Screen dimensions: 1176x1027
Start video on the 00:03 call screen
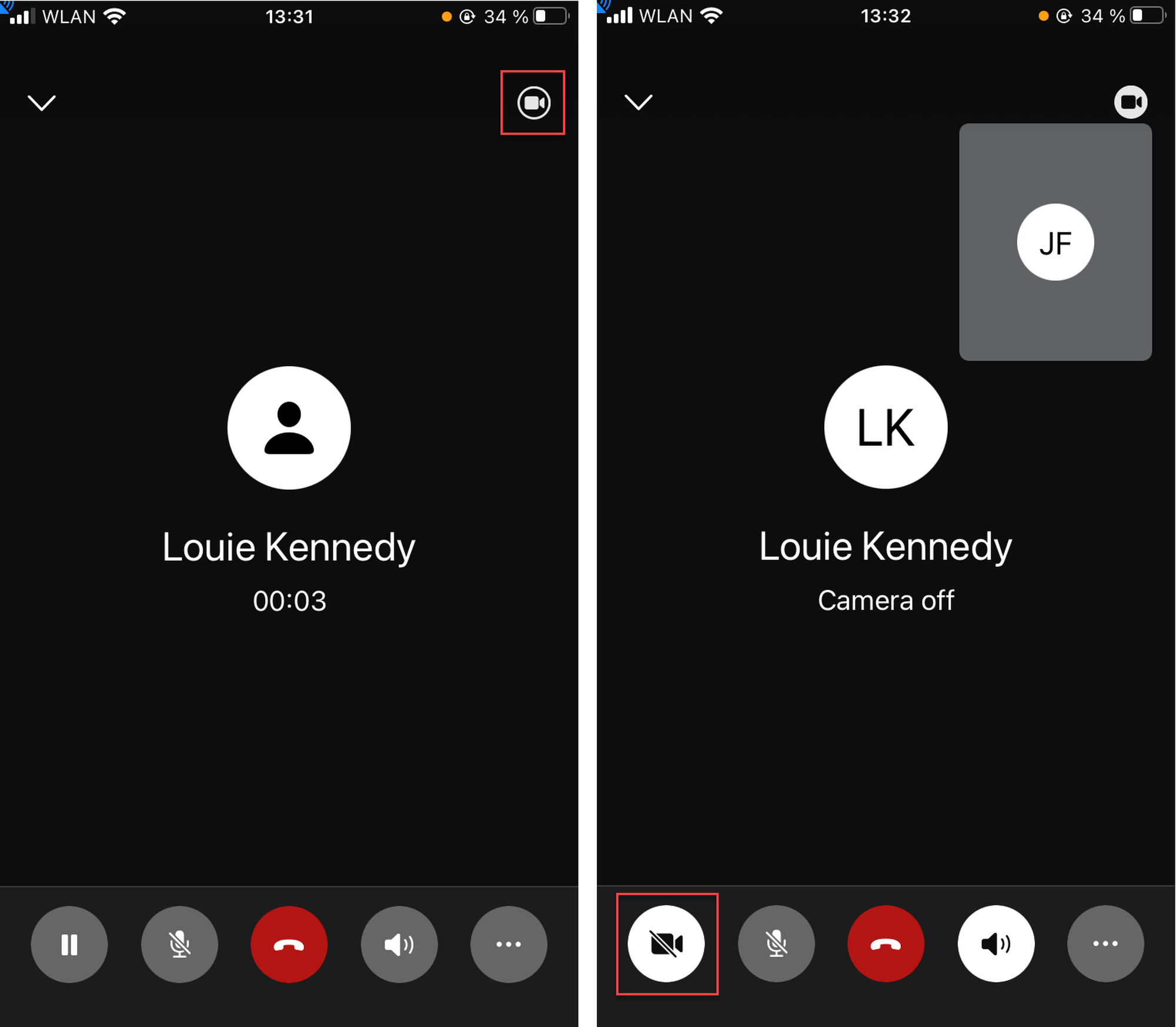[x=533, y=103]
